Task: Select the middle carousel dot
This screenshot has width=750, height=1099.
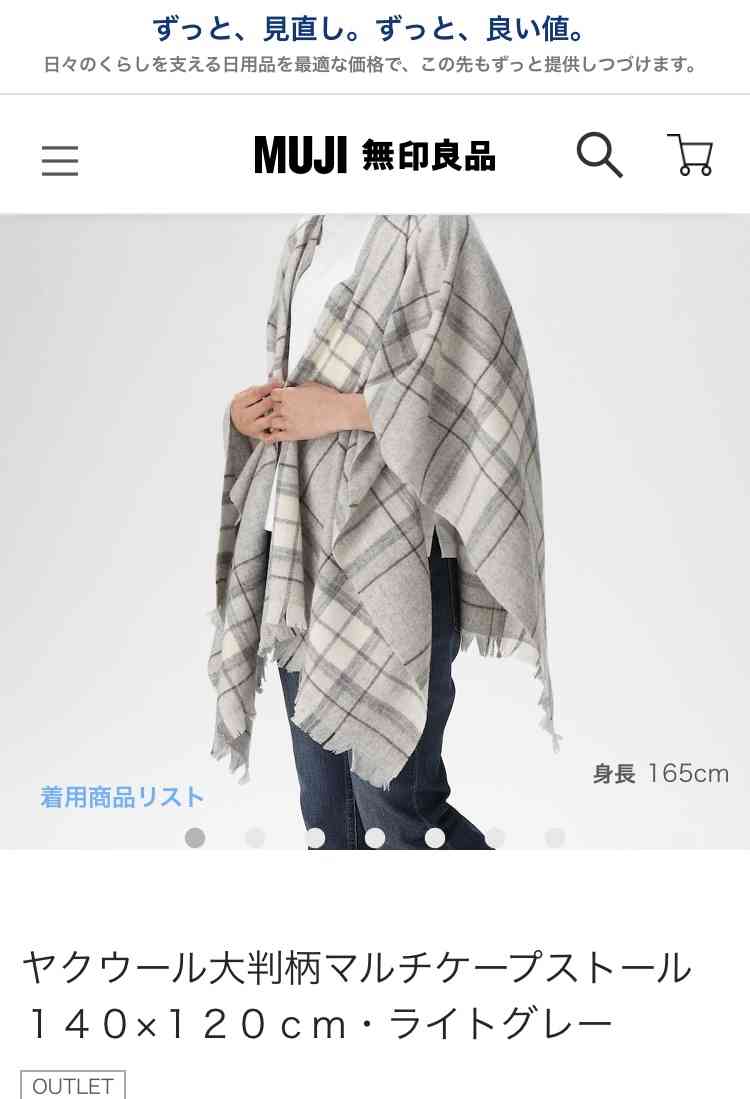Action: click(x=375, y=837)
